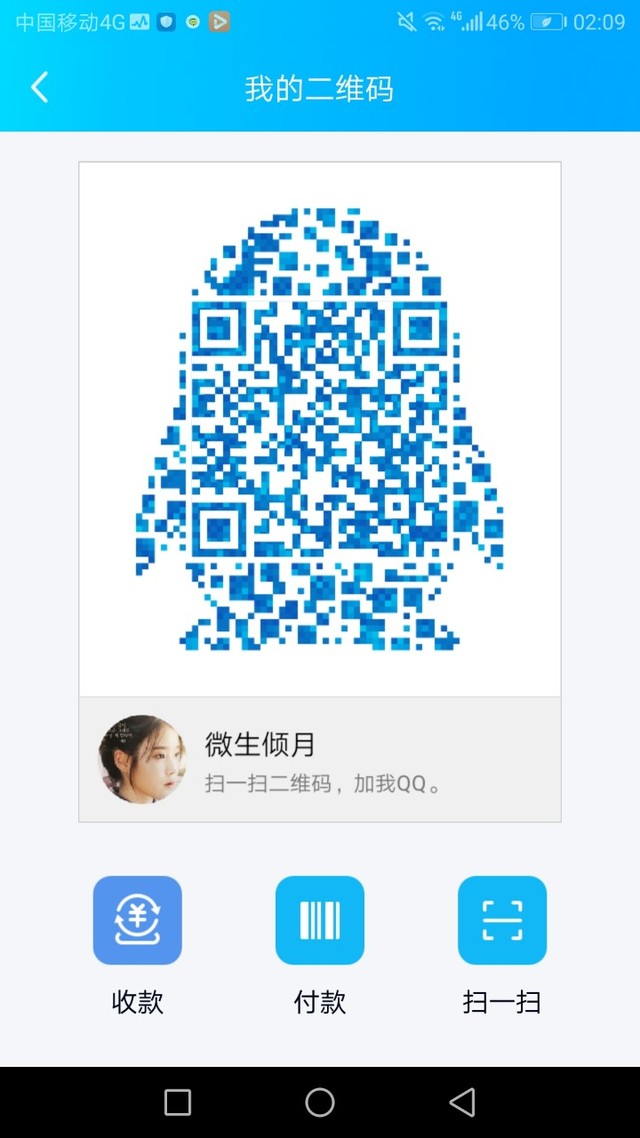Tap the system home button
The height and width of the screenshot is (1138, 640).
(x=320, y=1102)
